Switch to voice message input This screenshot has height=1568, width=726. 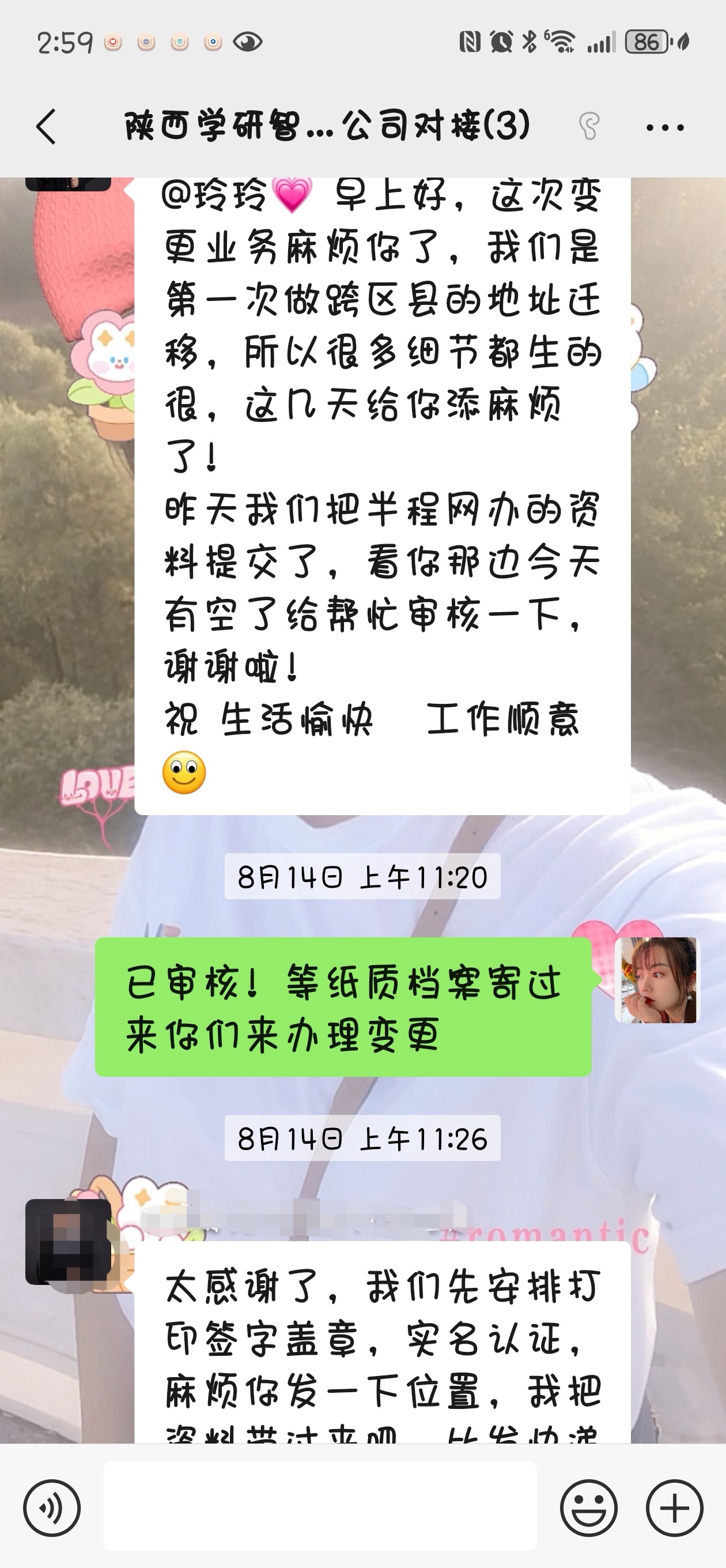coord(52,1507)
